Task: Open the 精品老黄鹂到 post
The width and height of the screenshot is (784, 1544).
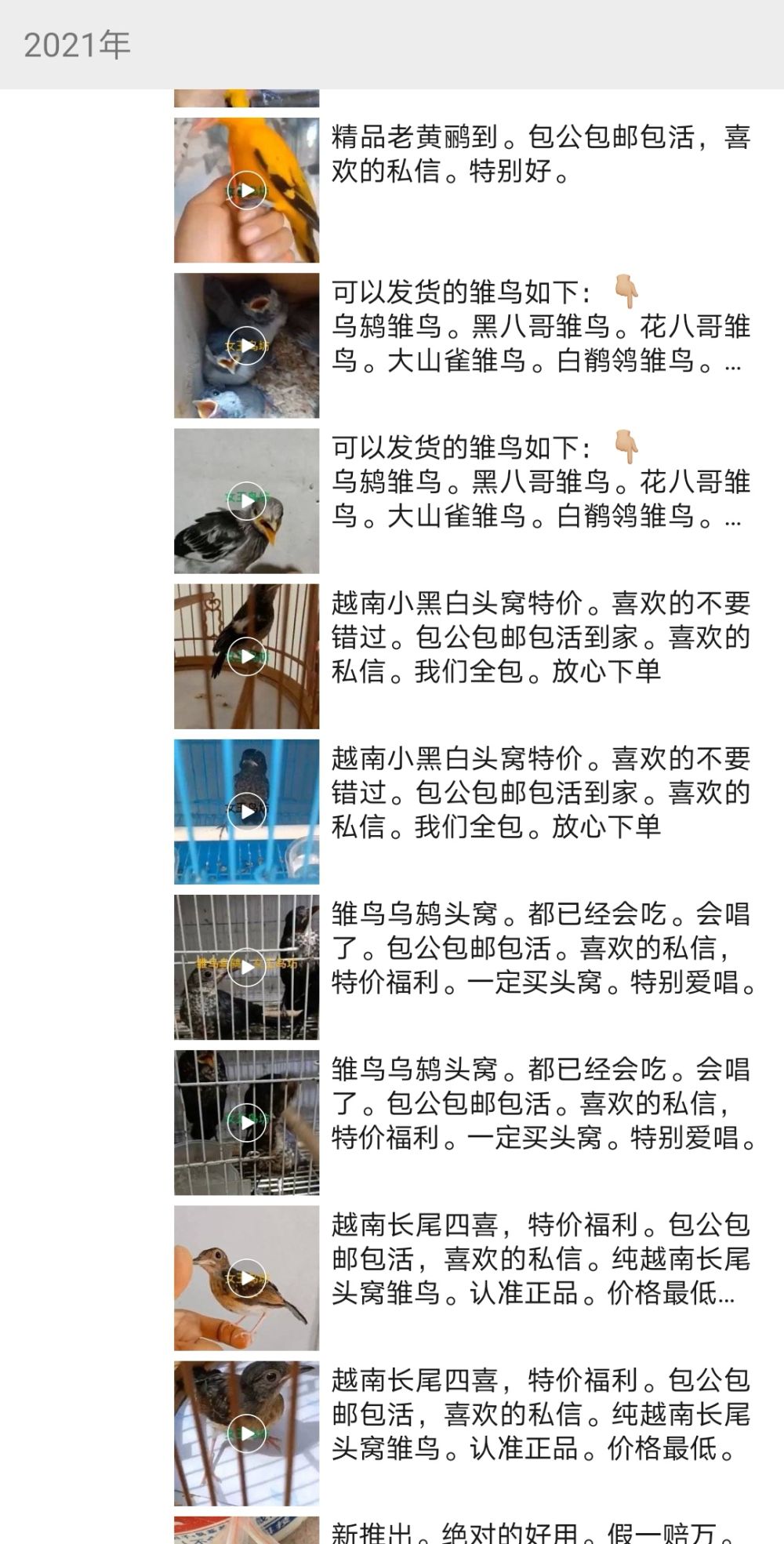Action: pos(540,154)
